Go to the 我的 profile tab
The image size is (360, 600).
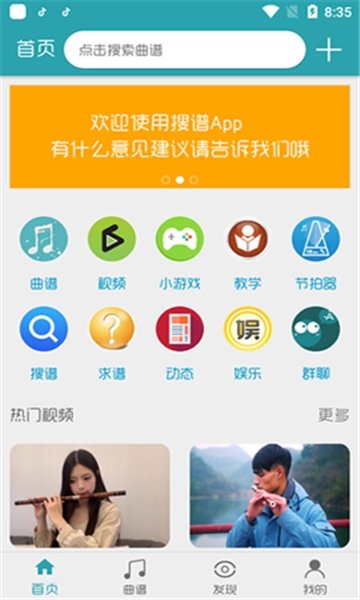(x=314, y=576)
